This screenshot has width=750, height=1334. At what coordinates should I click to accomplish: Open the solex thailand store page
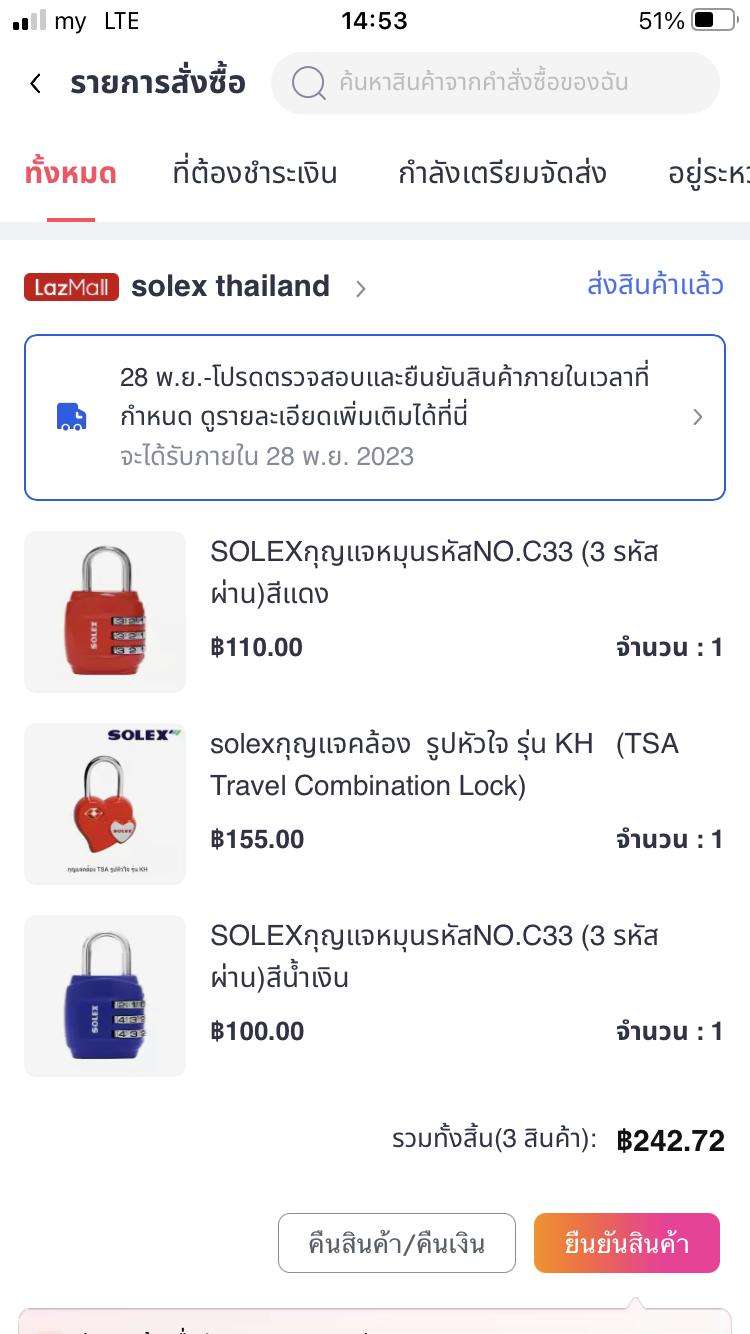click(231, 287)
